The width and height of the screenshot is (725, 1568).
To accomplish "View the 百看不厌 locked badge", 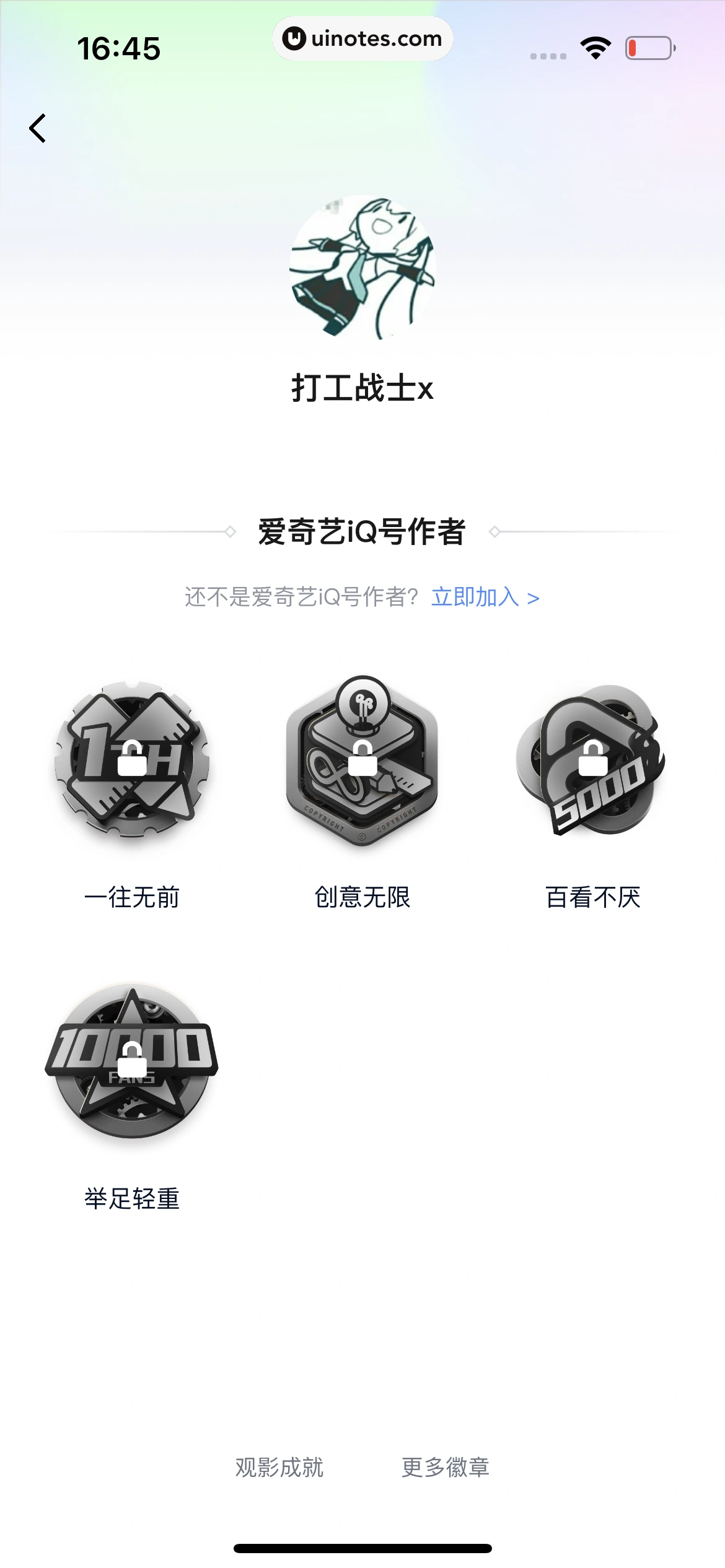I will [x=592, y=760].
